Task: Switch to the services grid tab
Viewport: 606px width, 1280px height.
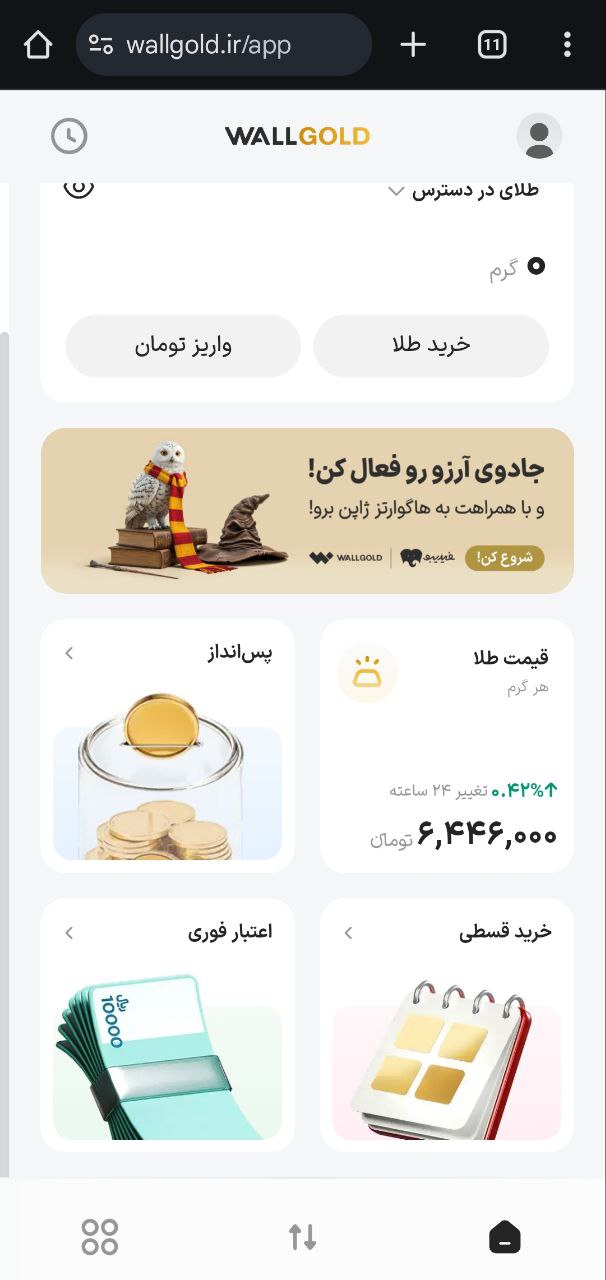Action: click(x=100, y=1237)
